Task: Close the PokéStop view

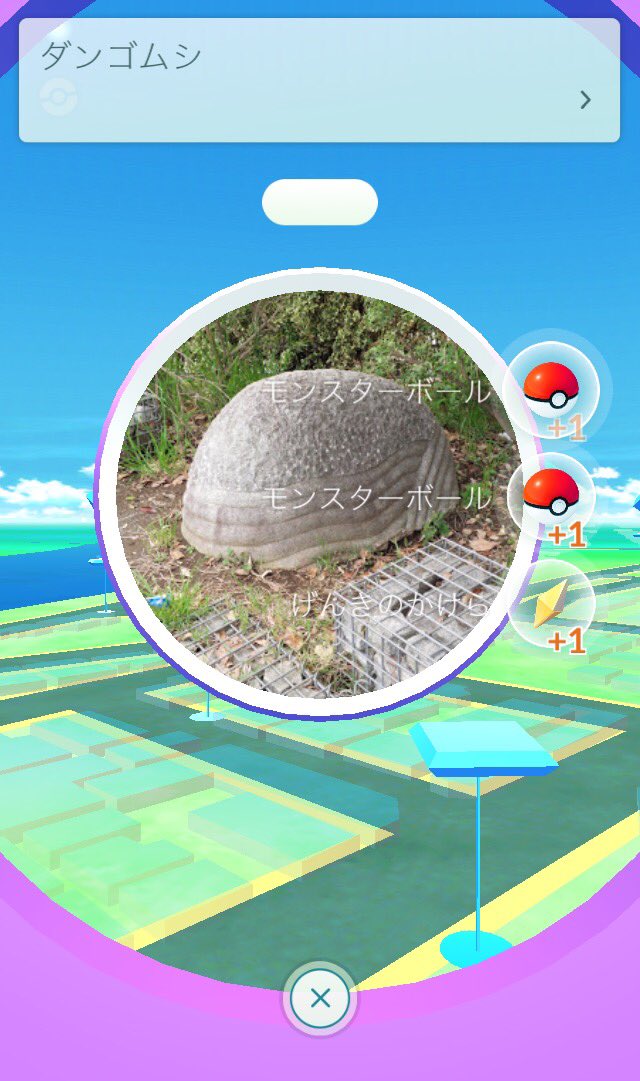Action: coord(320,997)
